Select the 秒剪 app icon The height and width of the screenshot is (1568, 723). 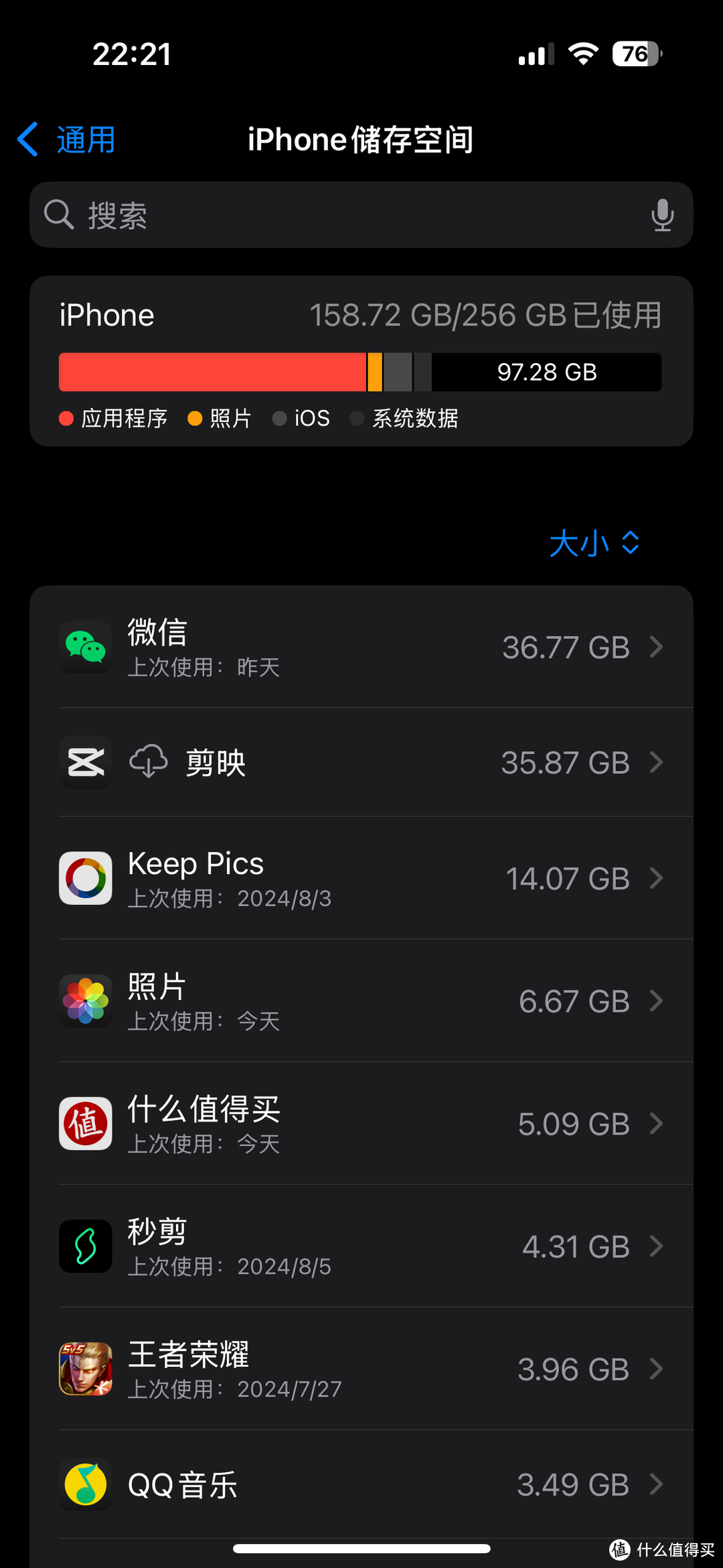click(85, 1246)
